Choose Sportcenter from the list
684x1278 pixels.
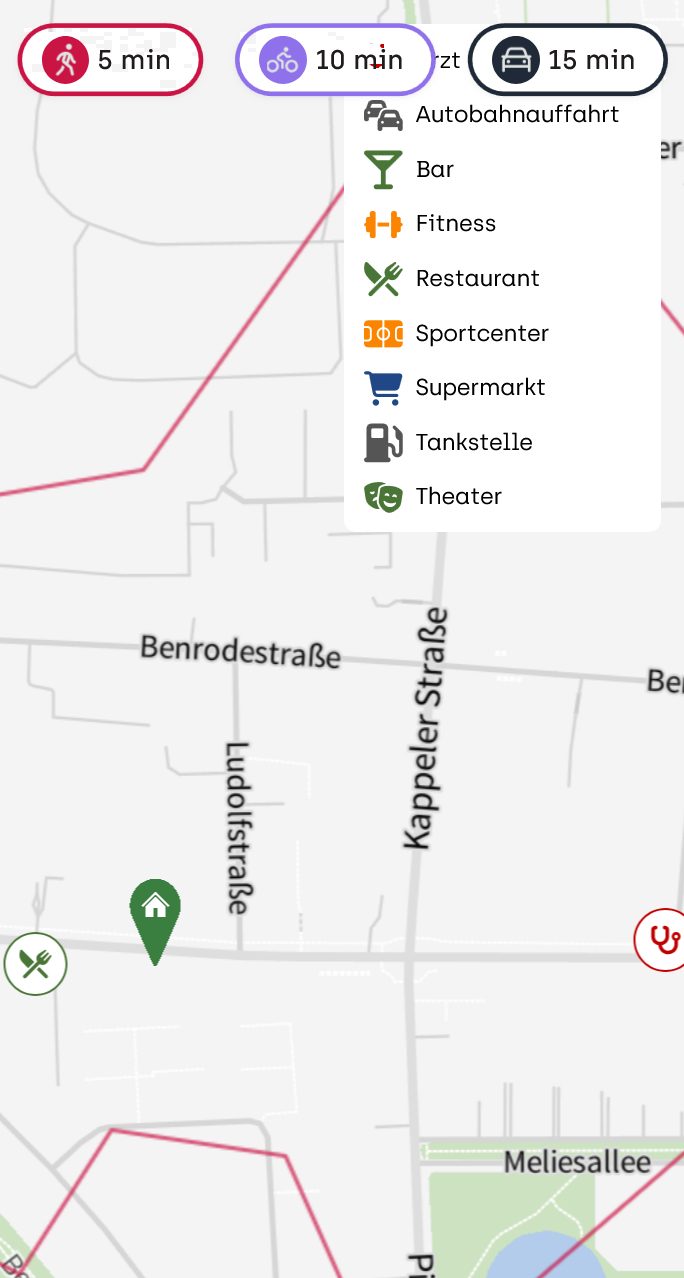pos(502,333)
